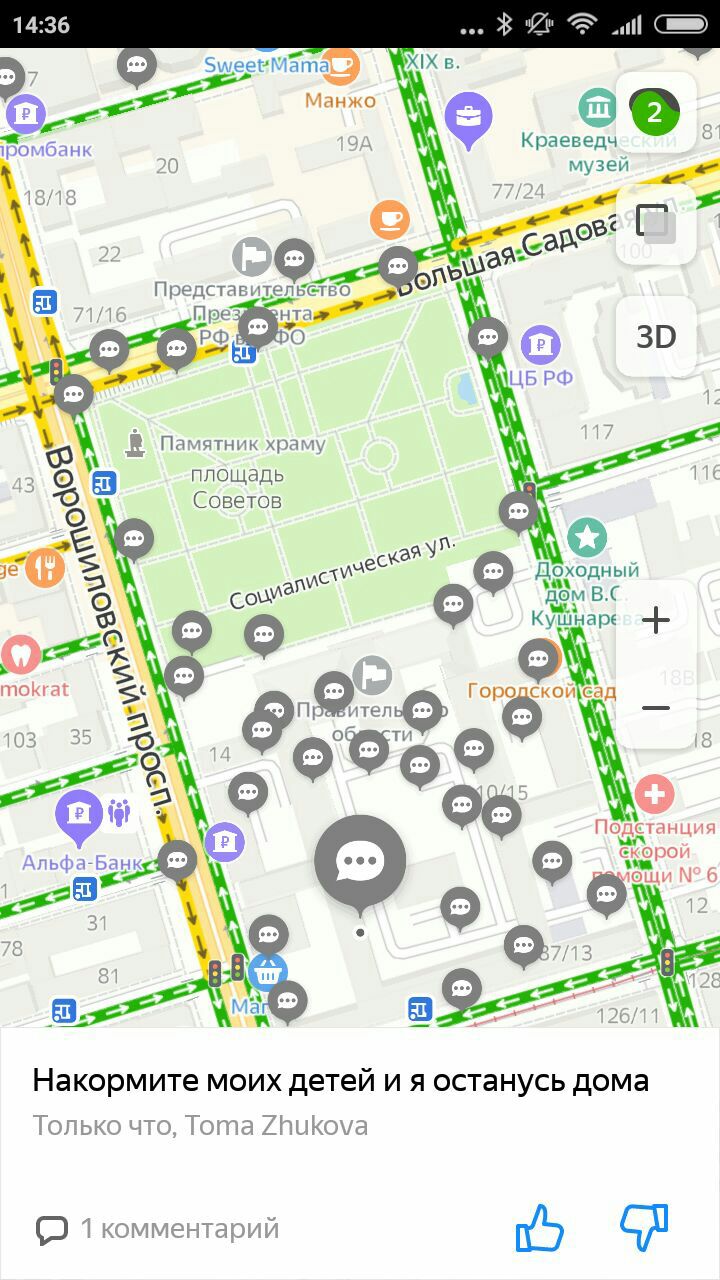Select the Краеведческий музей marker
720x1280 pixels.
pos(597,107)
